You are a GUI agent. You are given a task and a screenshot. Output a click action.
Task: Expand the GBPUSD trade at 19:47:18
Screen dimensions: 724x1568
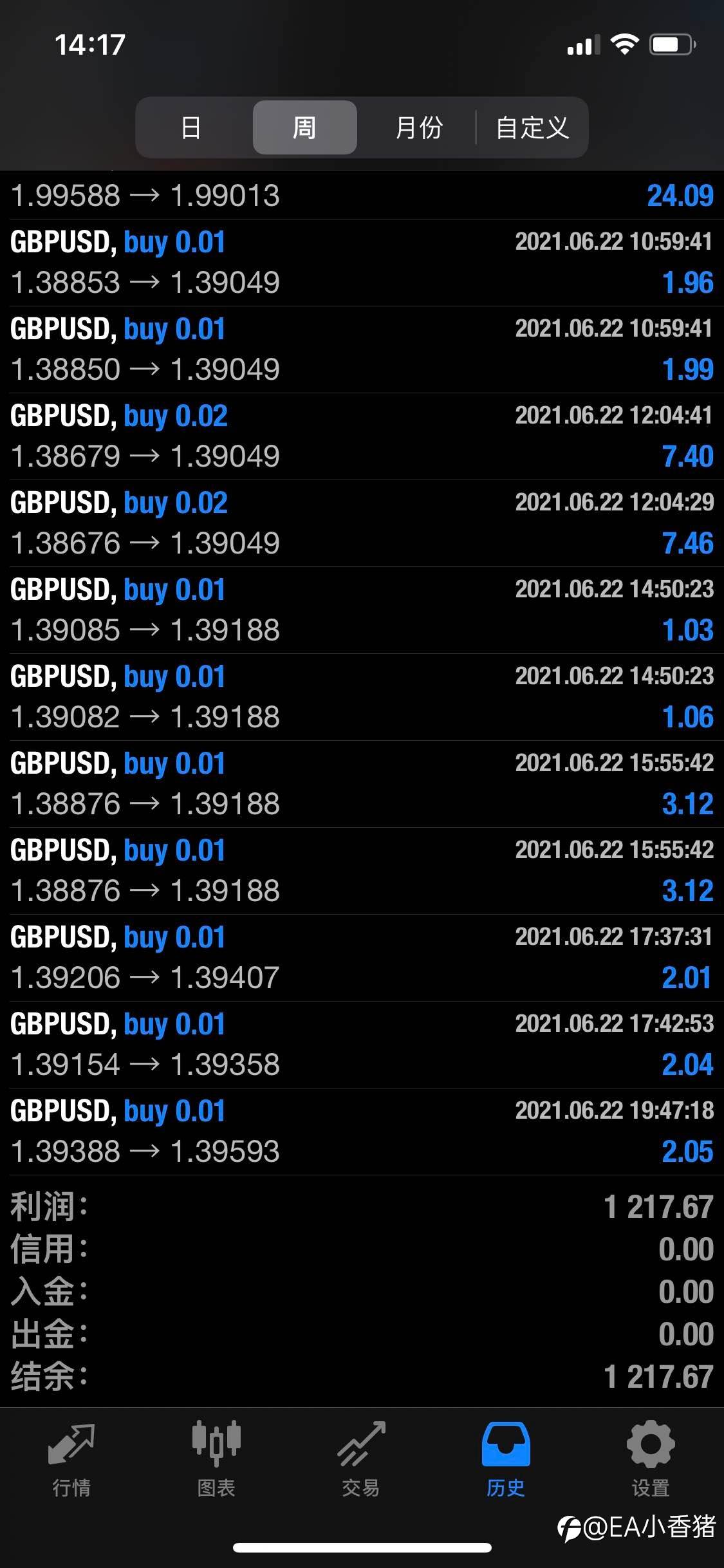click(x=362, y=1132)
